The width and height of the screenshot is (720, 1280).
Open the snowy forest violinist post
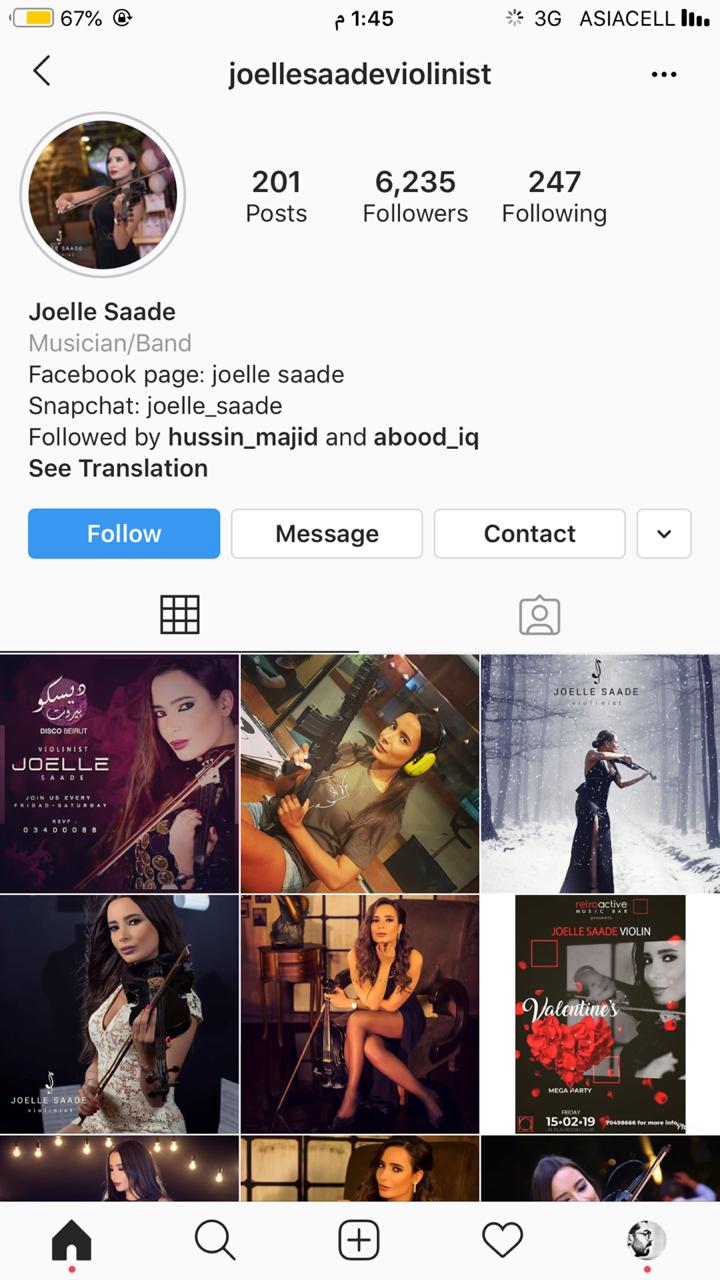point(600,773)
